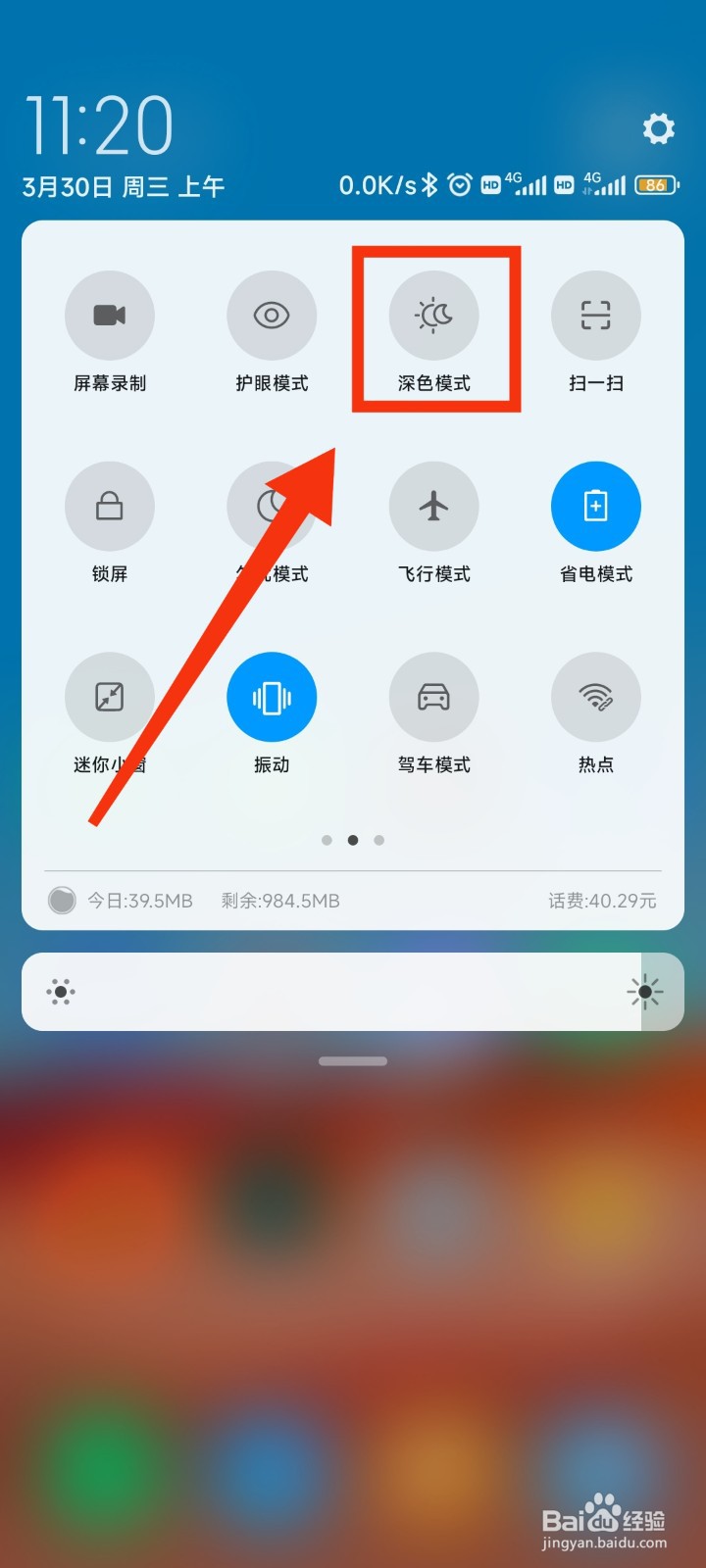Open the QR scanner 扫一扫
The image size is (706, 1568).
click(x=596, y=316)
